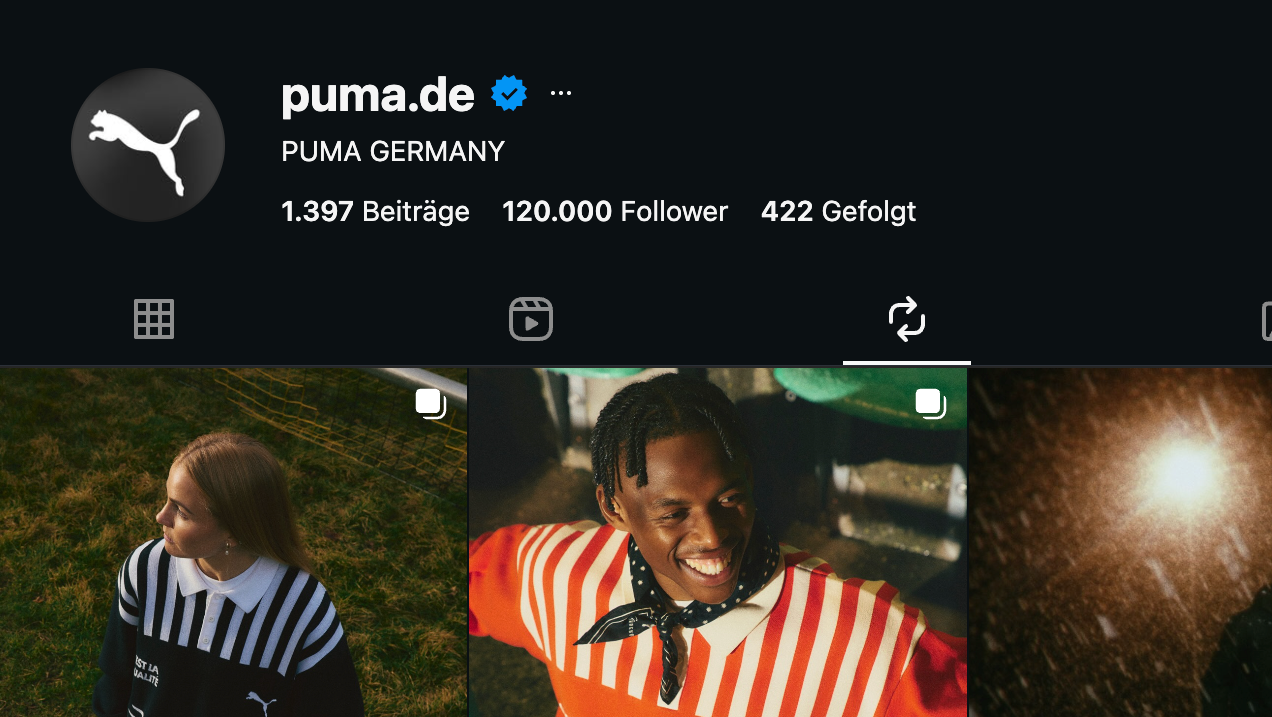Open post of smiling man in orange stripes
Viewport: 1272px width, 717px height.
click(x=718, y=542)
